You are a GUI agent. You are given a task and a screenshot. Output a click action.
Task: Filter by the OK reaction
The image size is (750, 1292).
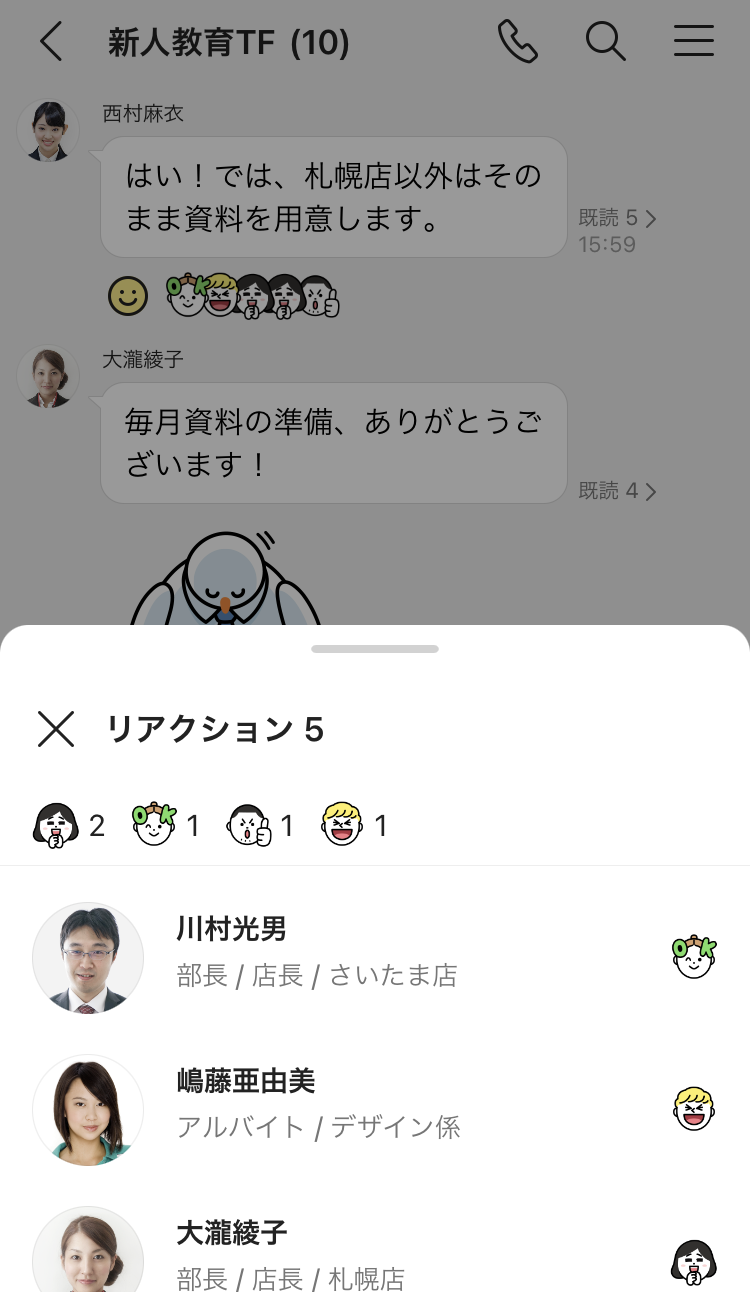click(166, 825)
